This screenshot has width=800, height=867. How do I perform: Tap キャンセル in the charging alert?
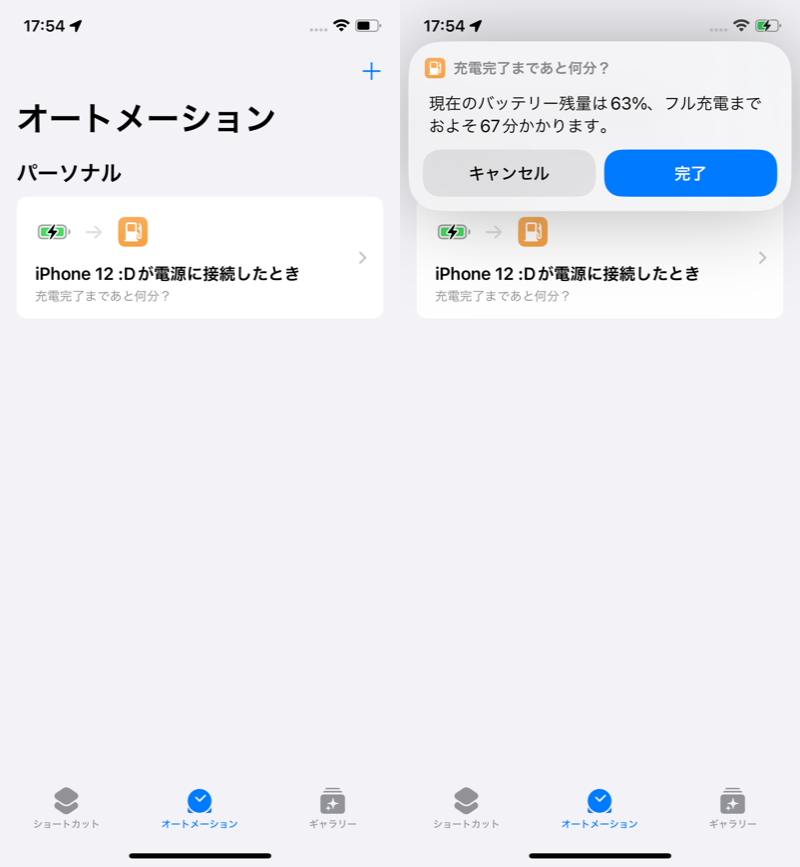coord(509,173)
